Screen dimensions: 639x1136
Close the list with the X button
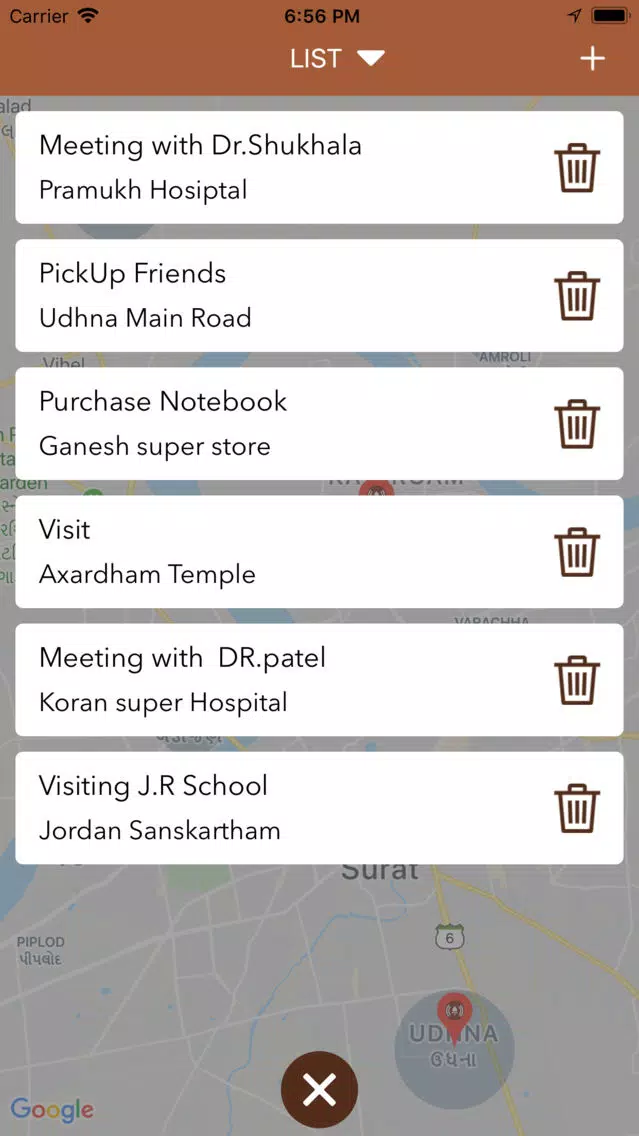tap(320, 1090)
